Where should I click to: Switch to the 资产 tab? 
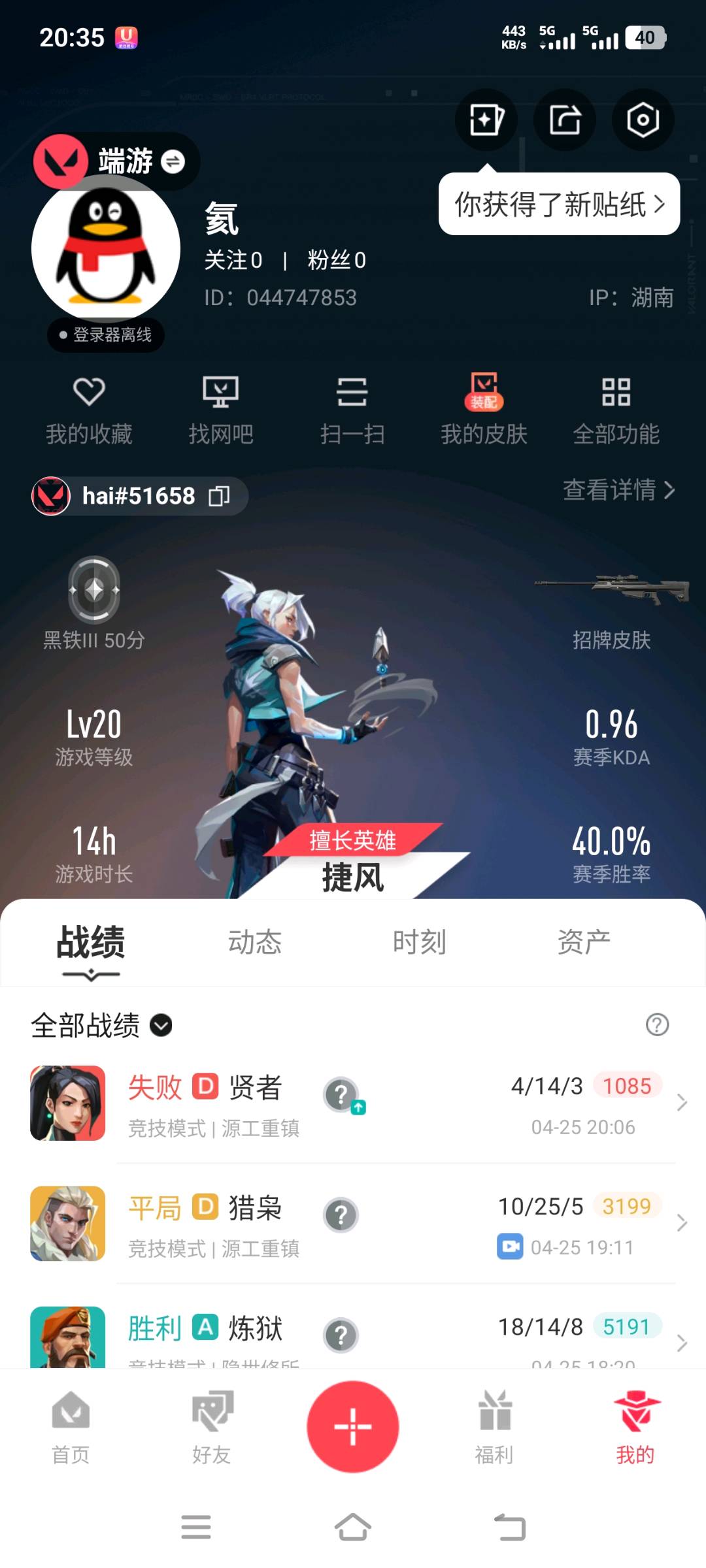(584, 942)
